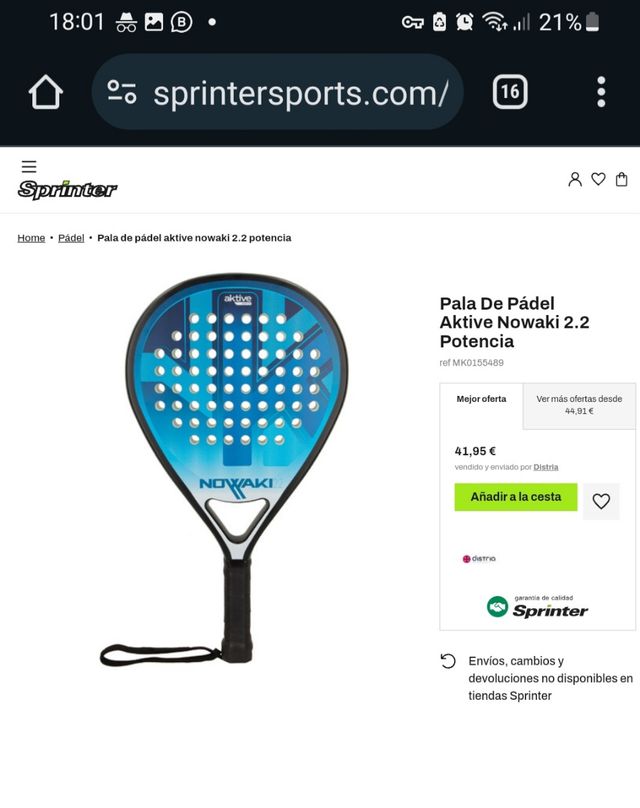Image resolution: width=640 pixels, height=808 pixels.
Task: Open the browser tab switcher showing 16
Action: 510,93
